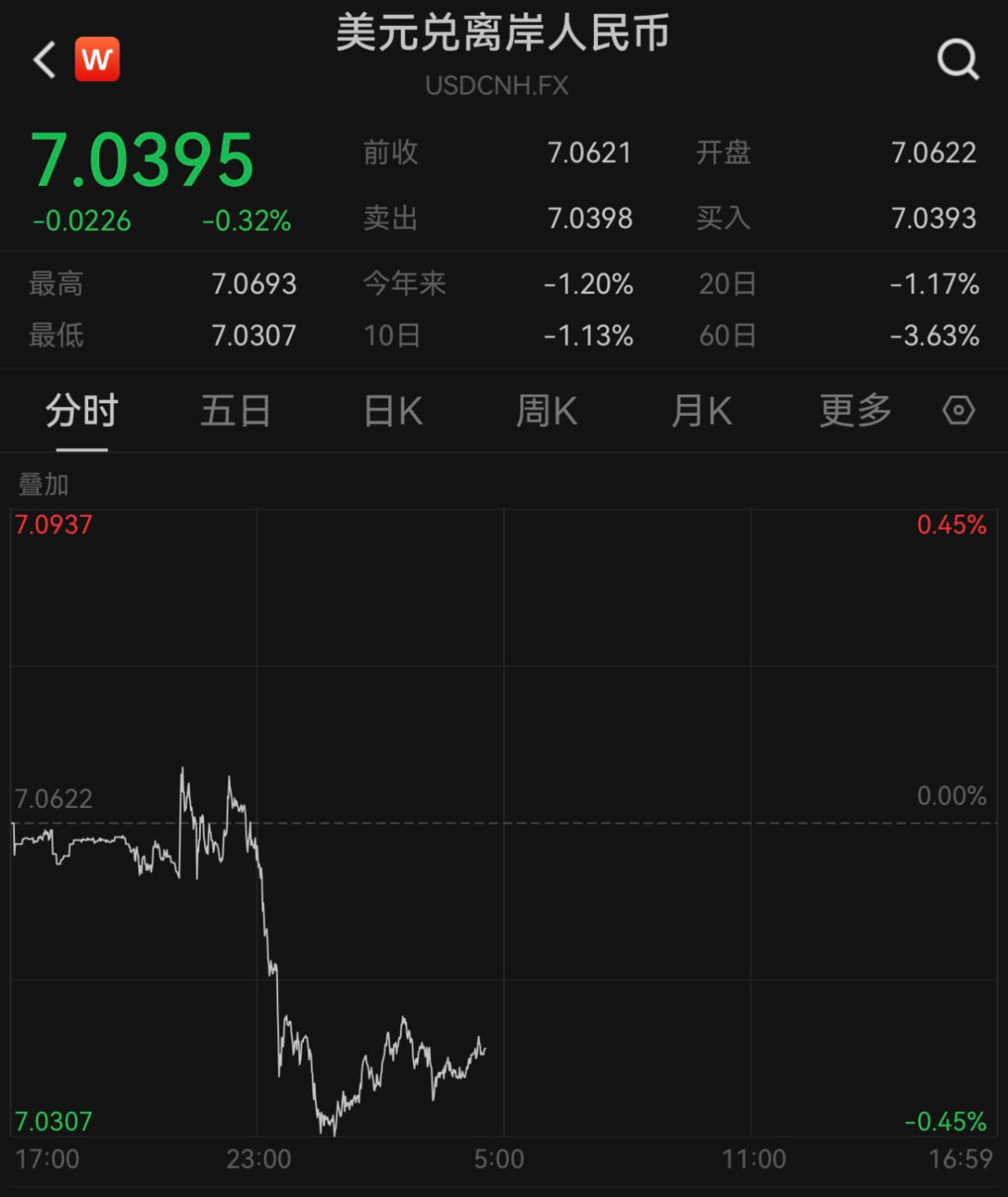Click the USDCNH.FX symbol label

click(x=497, y=85)
